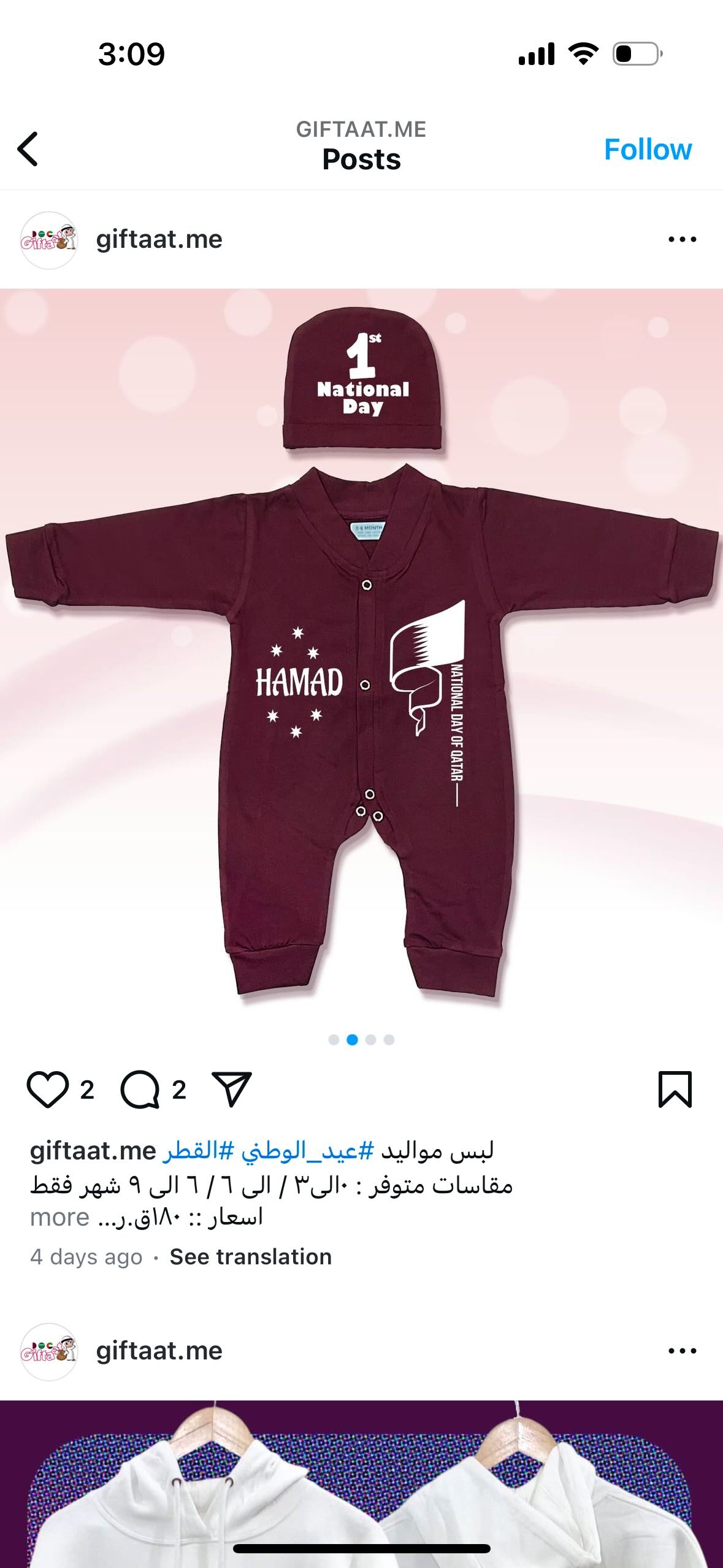723x1568 pixels.
Task: Open options menu for the white hoodies post
Action: pyautogui.click(x=683, y=1351)
